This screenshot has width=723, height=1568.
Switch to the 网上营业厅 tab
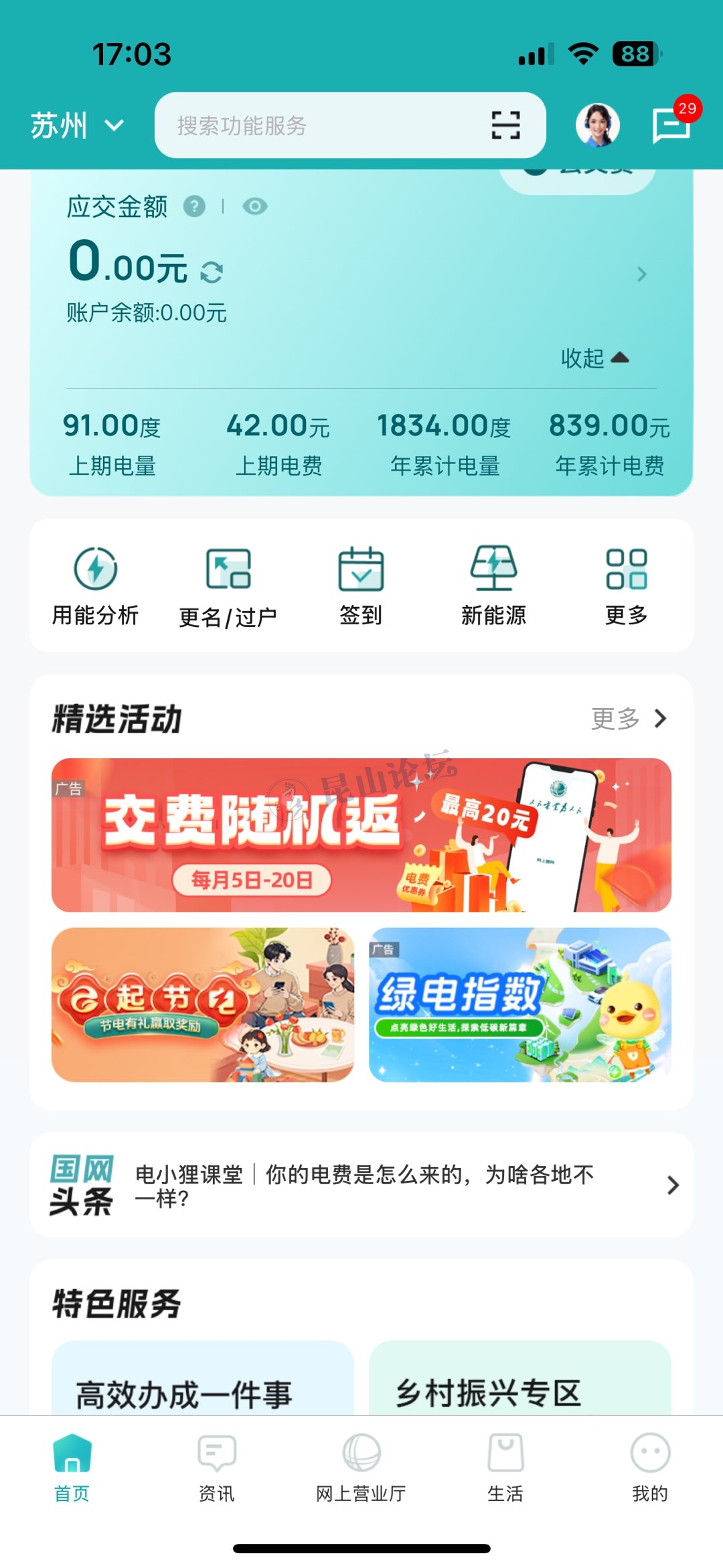(361, 1467)
